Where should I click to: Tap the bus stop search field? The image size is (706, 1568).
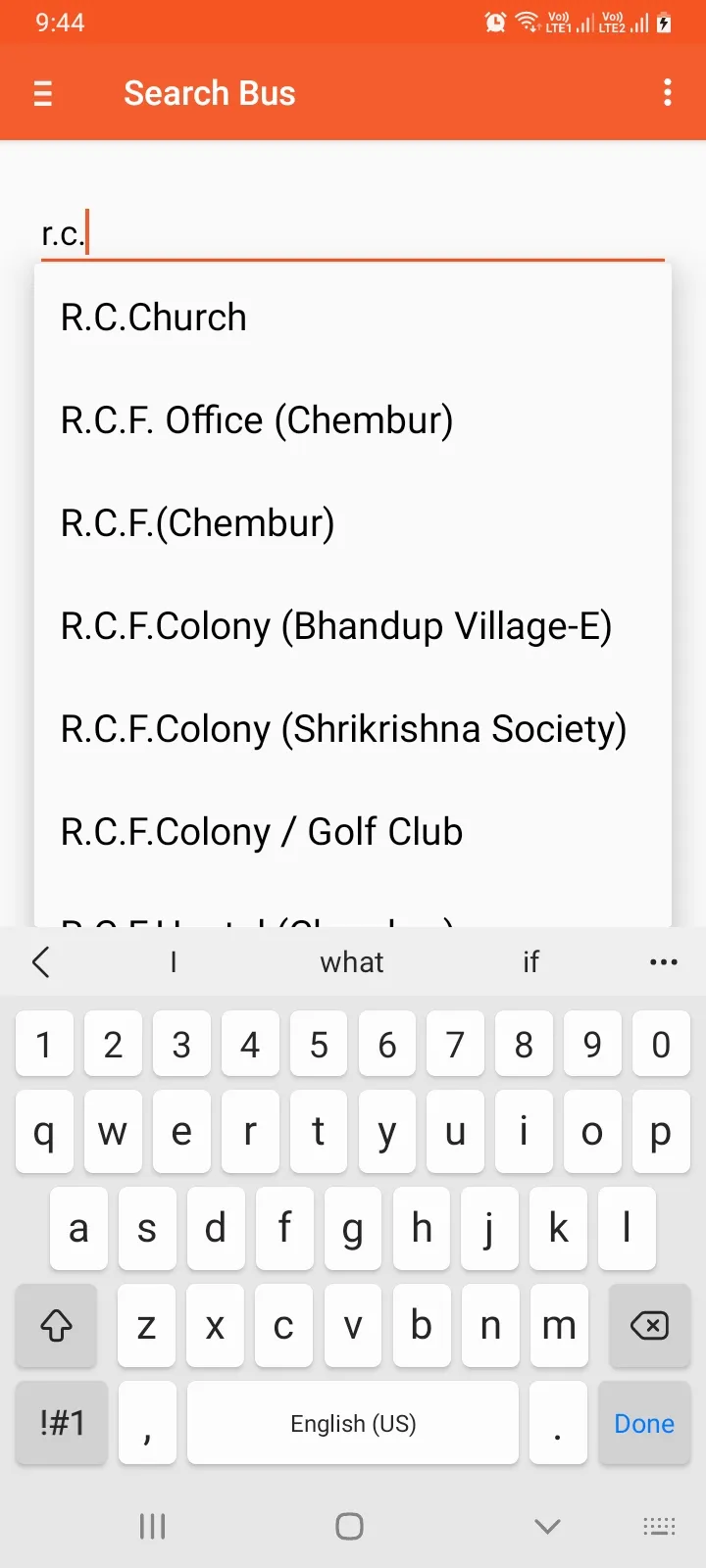click(353, 234)
